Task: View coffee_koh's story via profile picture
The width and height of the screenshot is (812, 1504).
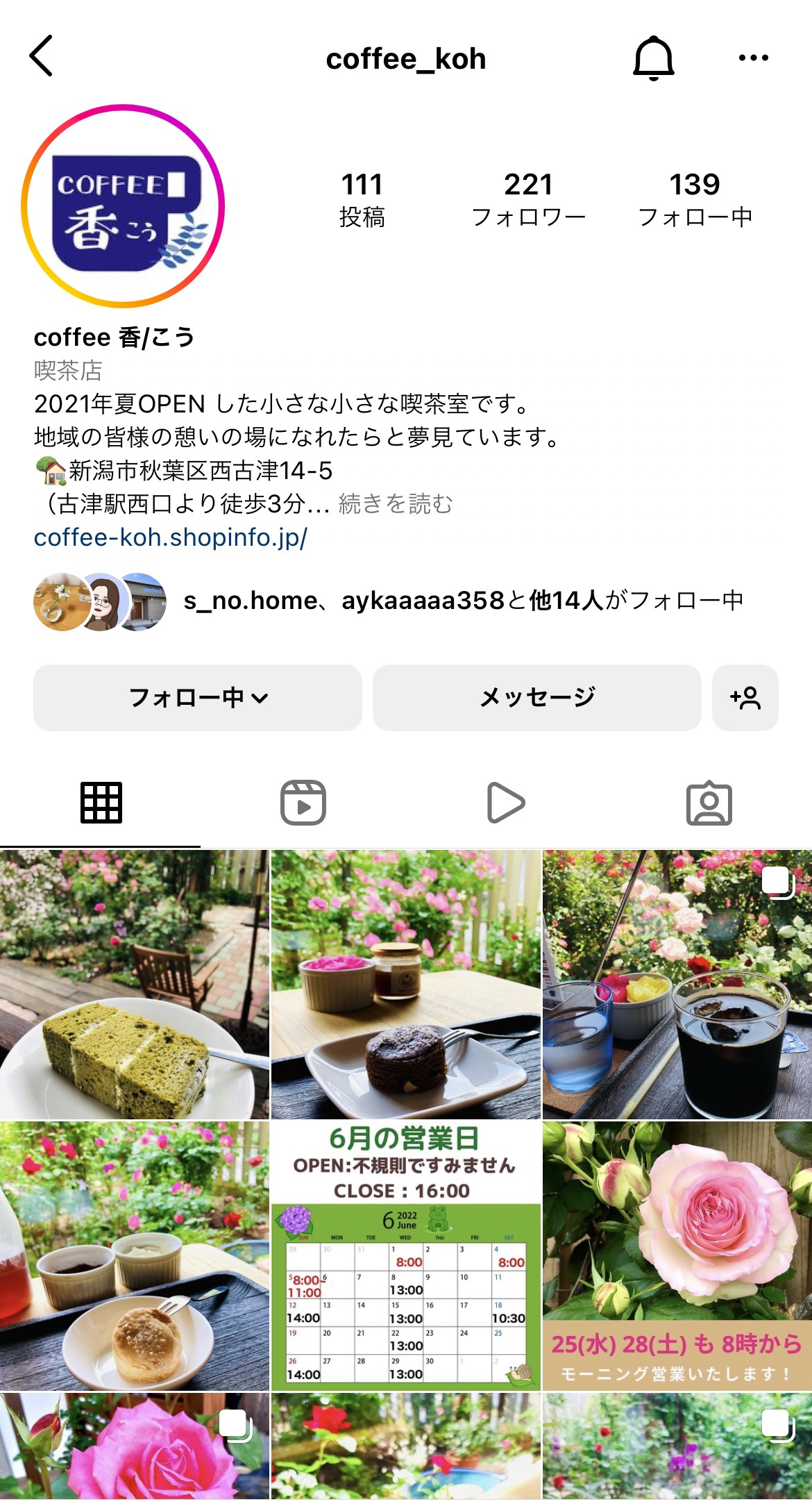Action: point(123,206)
